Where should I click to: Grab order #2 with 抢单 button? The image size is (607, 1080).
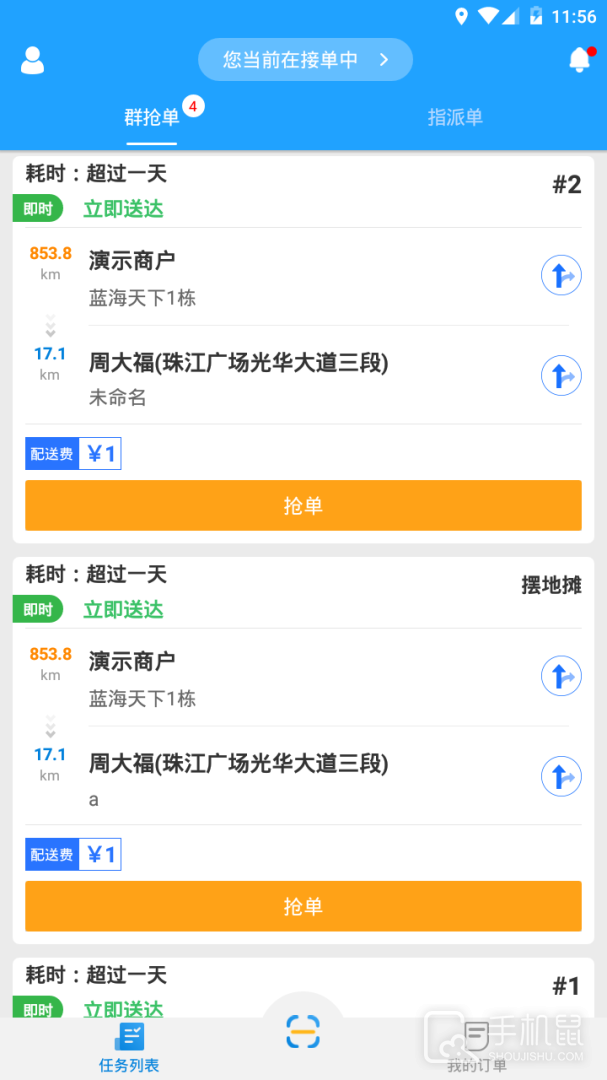click(303, 506)
